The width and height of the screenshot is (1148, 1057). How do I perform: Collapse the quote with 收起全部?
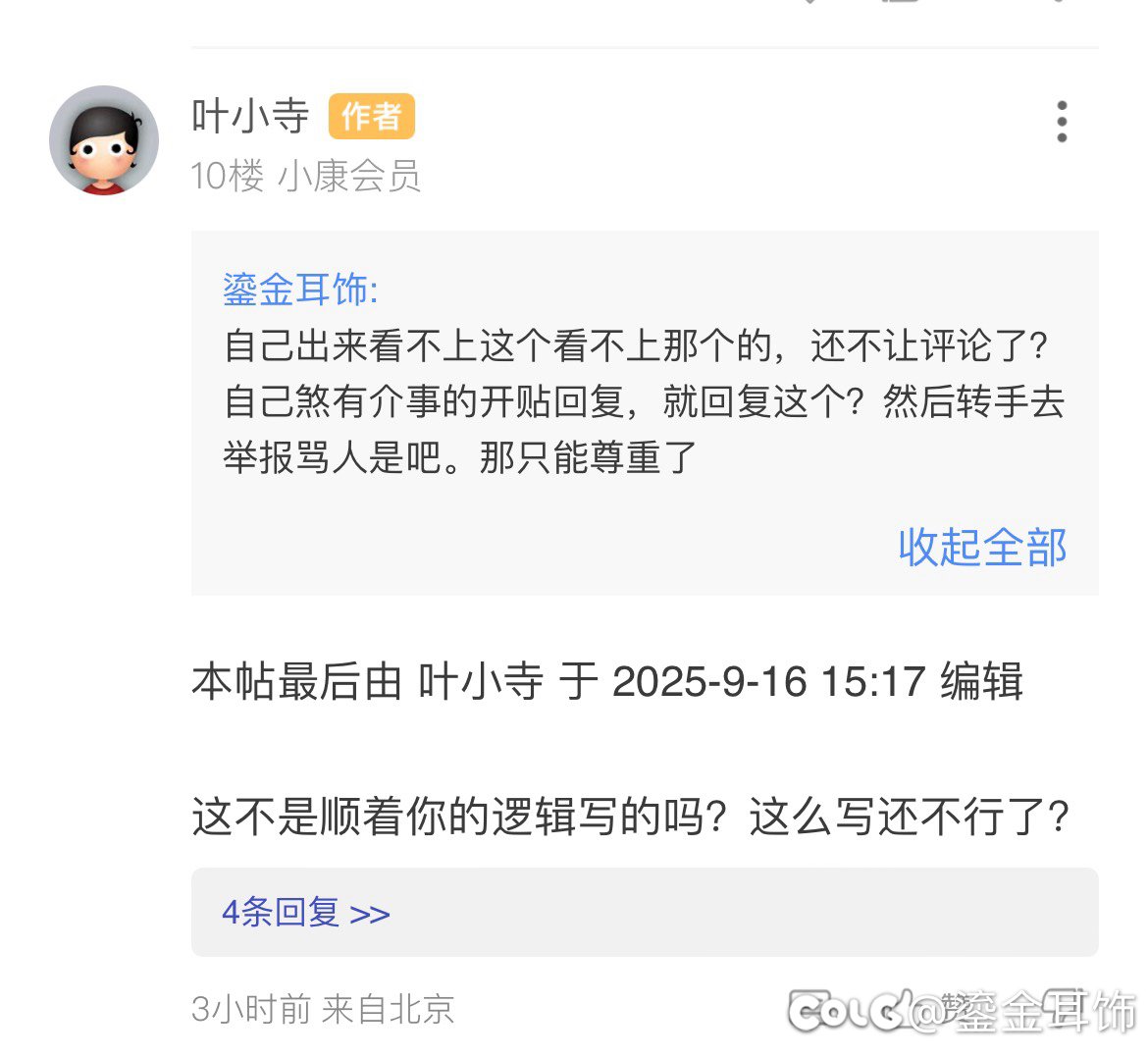(982, 547)
